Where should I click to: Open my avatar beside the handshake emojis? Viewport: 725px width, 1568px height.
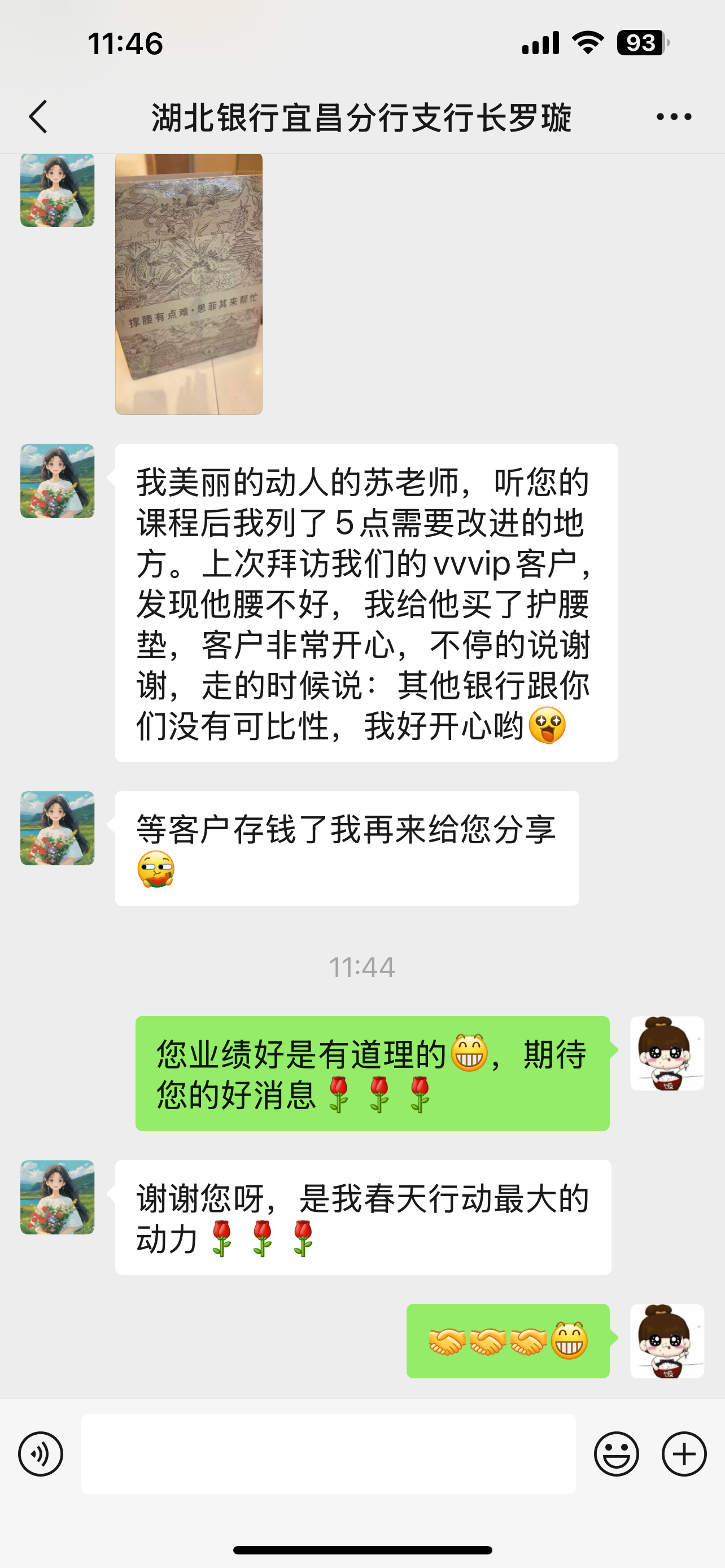click(x=667, y=1341)
